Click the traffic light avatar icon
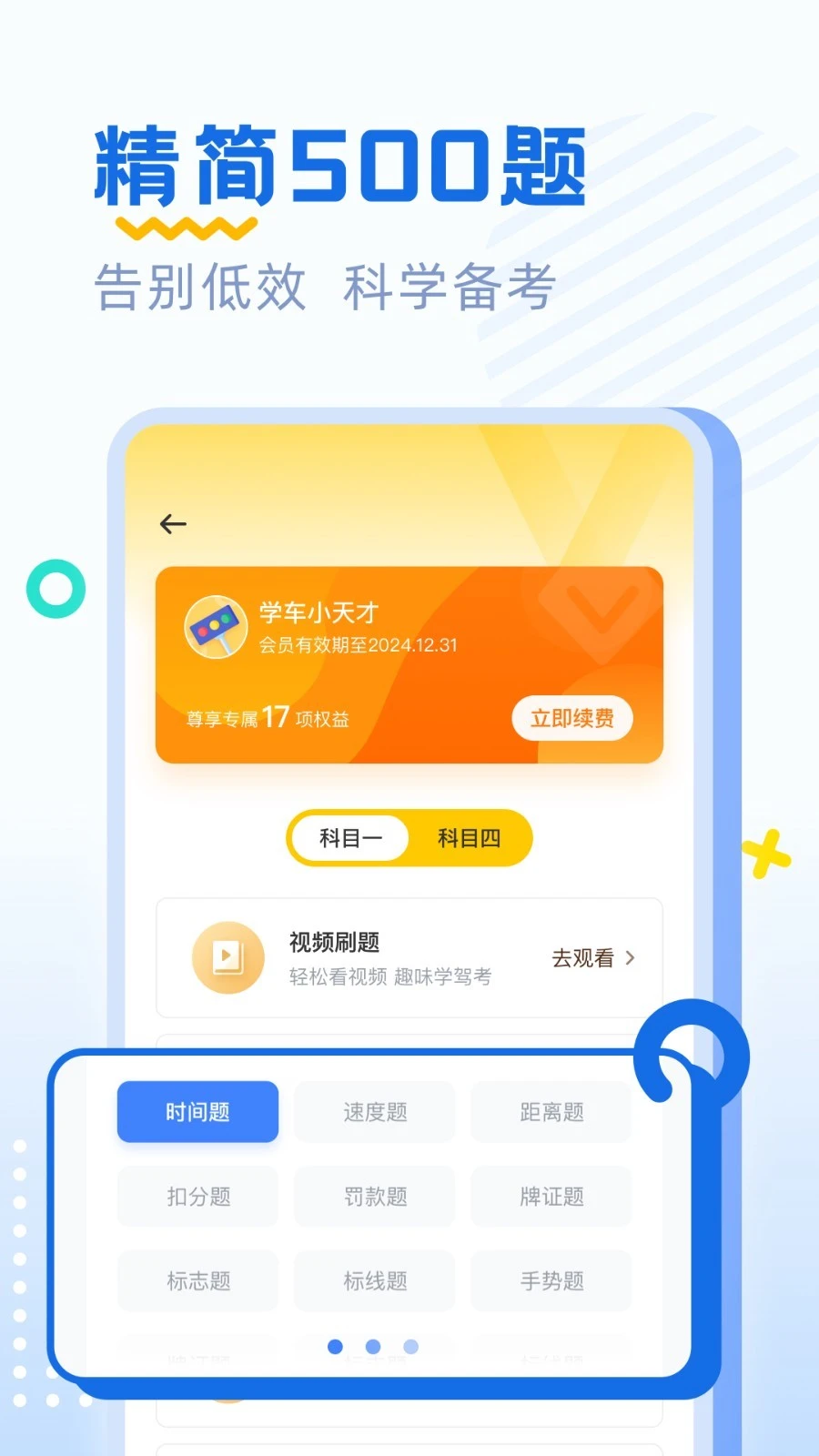 (218, 627)
